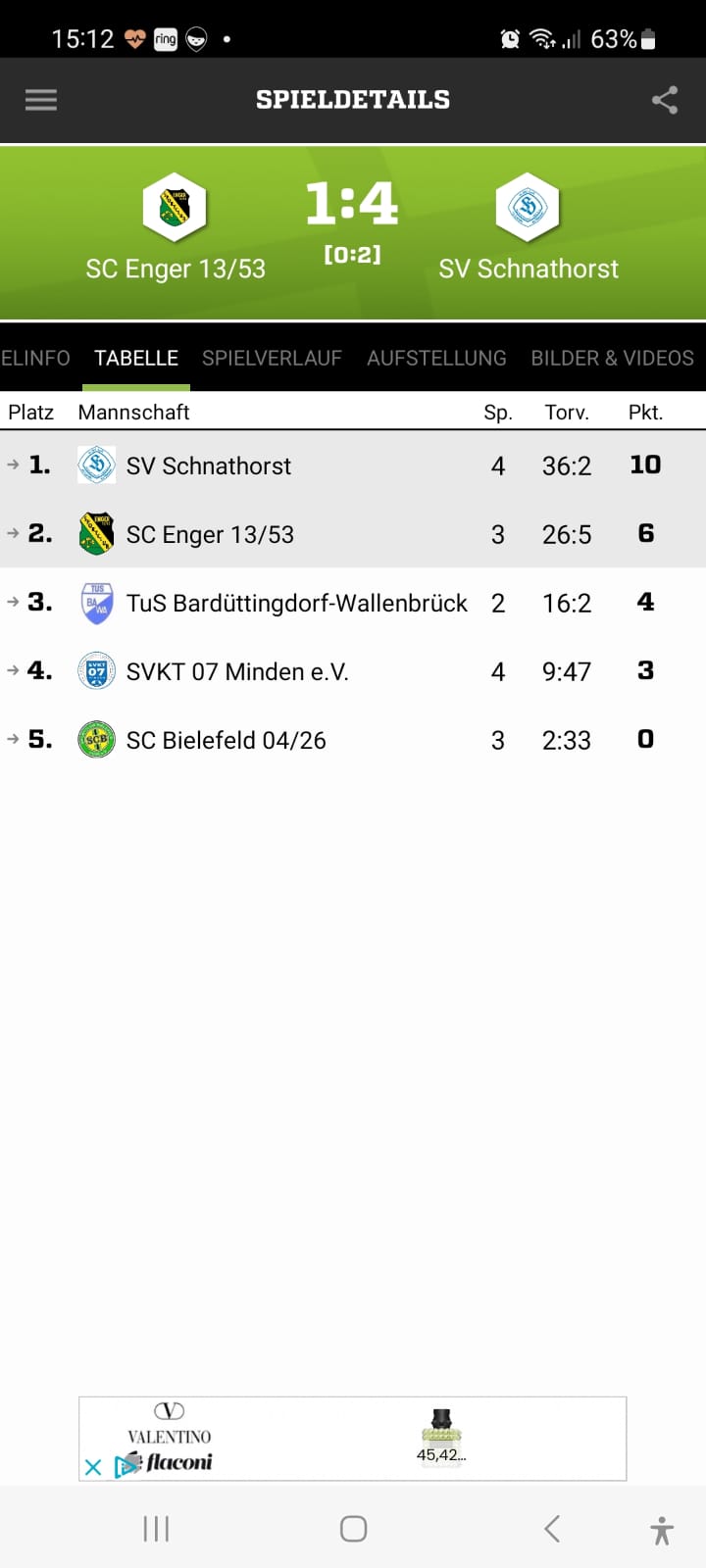The height and width of the screenshot is (1568, 706).
Task: Open SC Bielefeld 04/26 table row
Action: tap(353, 740)
